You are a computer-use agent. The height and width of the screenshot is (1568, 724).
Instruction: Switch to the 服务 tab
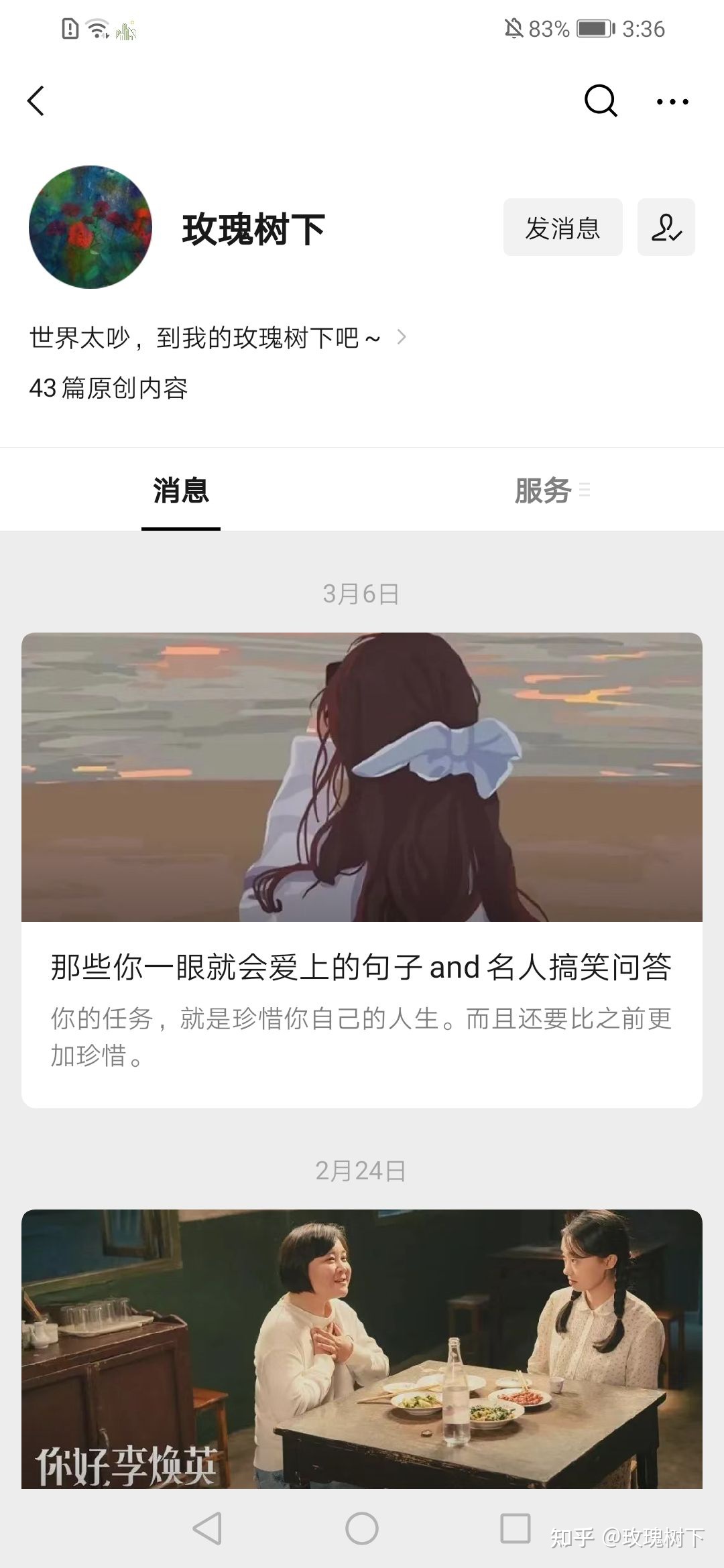tap(543, 491)
